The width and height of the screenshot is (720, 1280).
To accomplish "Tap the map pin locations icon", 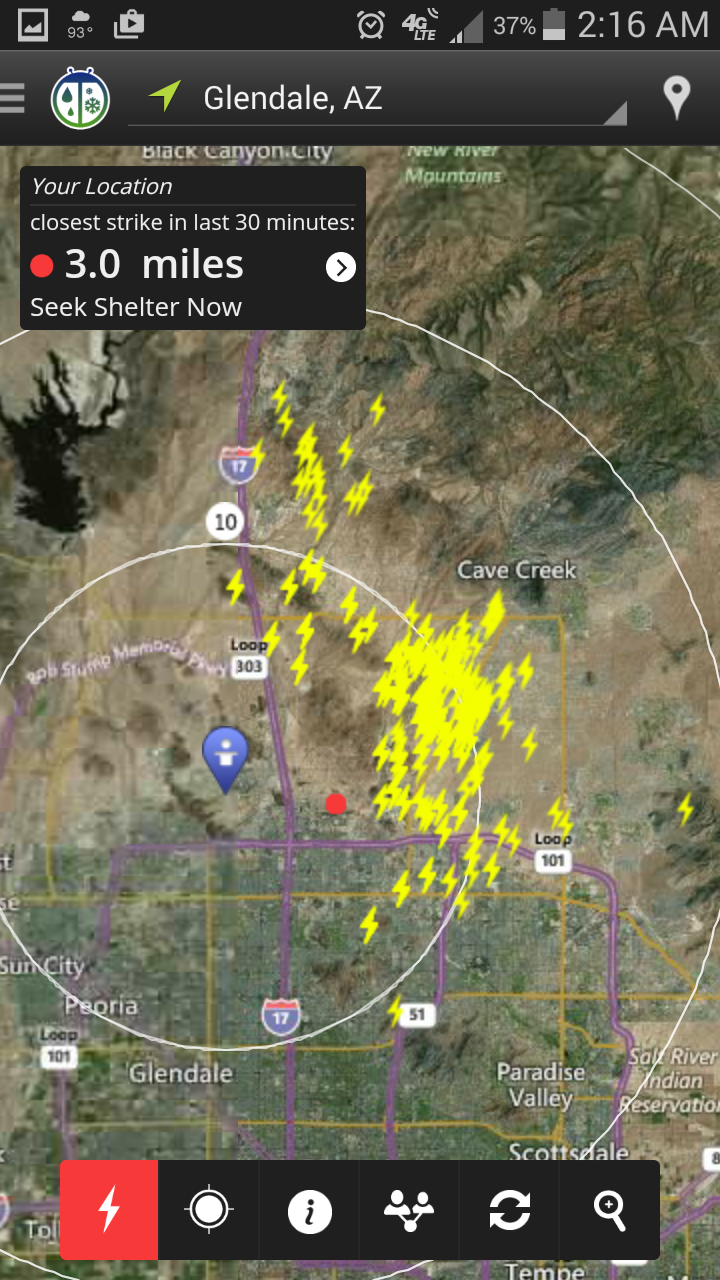I will 677,98.
